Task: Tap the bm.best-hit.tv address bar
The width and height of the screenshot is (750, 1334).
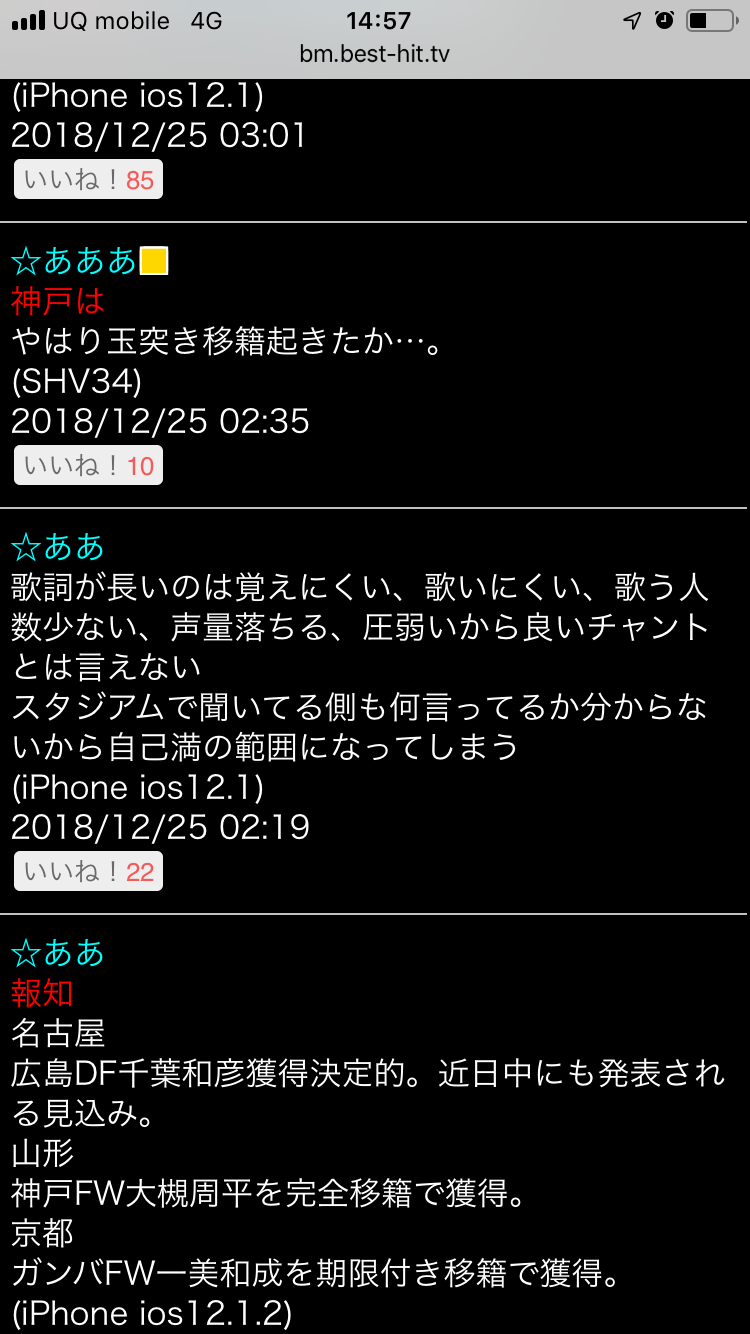Action: (375, 53)
